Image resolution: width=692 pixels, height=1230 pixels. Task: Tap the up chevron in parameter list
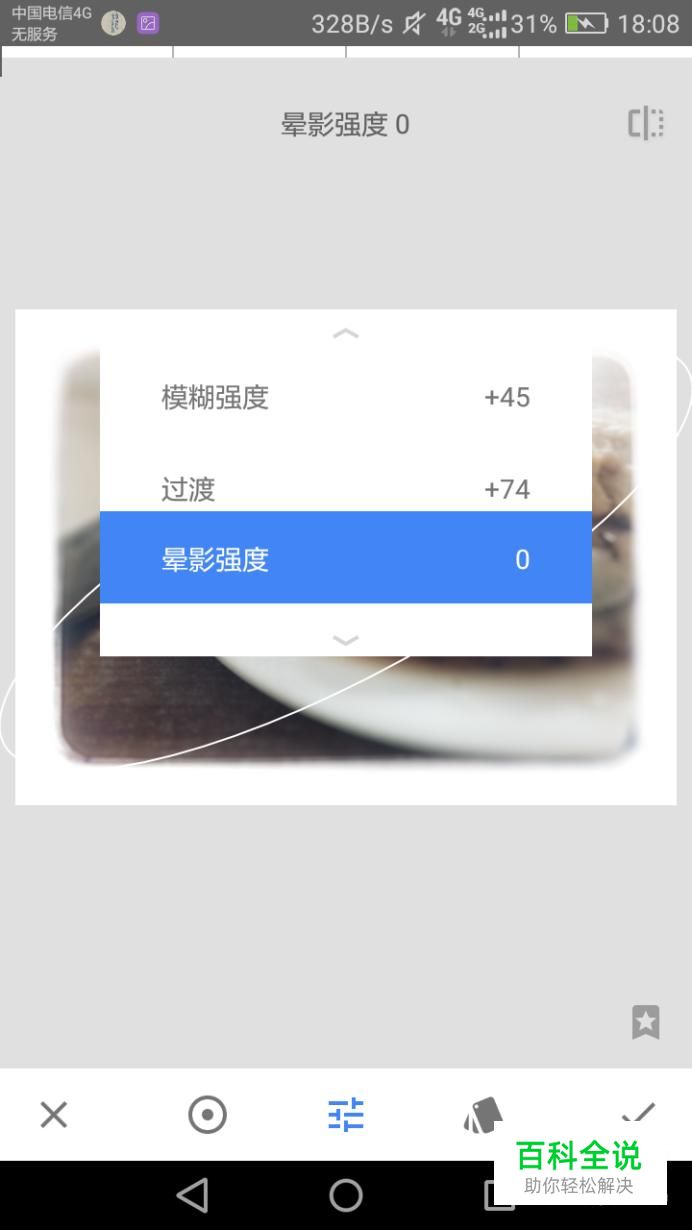[x=345, y=333]
